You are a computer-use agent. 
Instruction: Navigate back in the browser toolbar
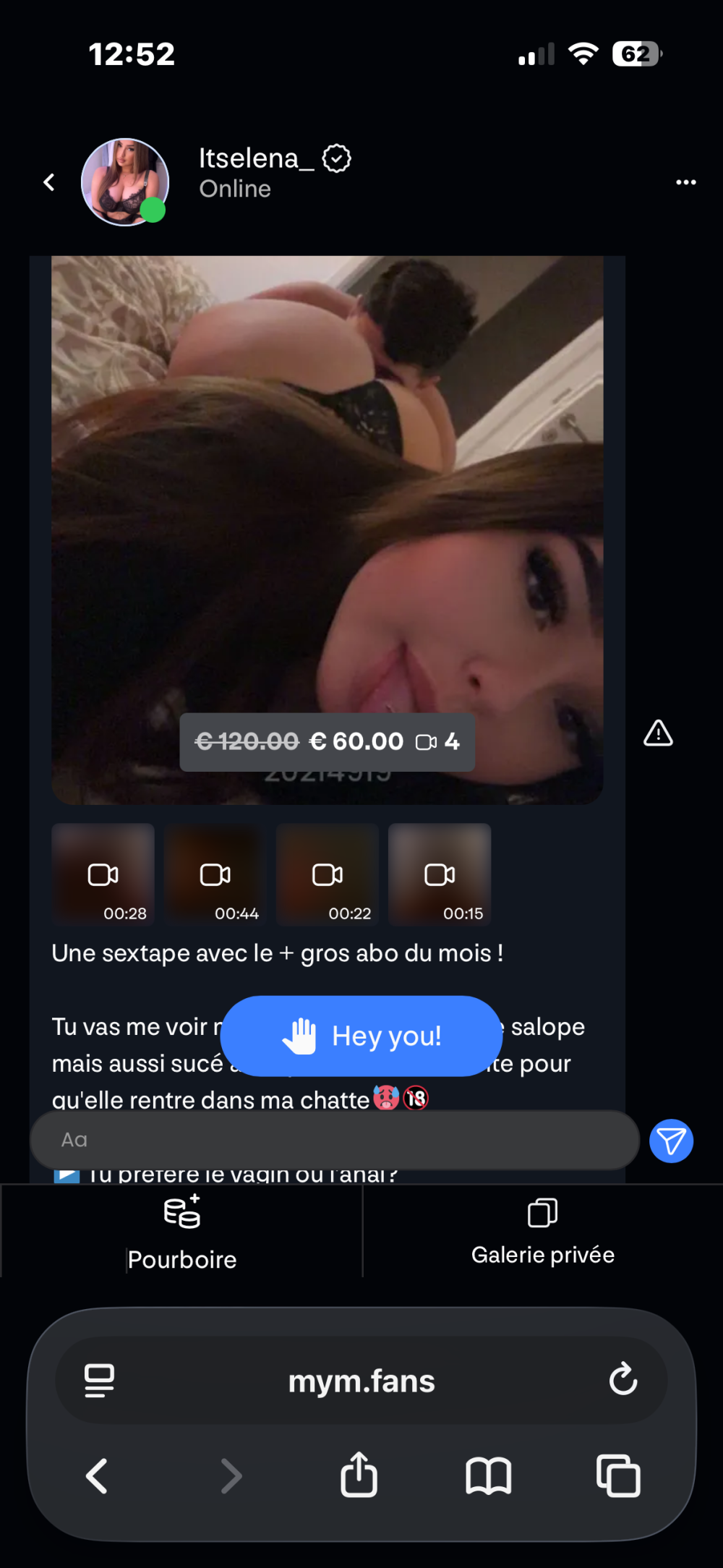coord(97,1475)
